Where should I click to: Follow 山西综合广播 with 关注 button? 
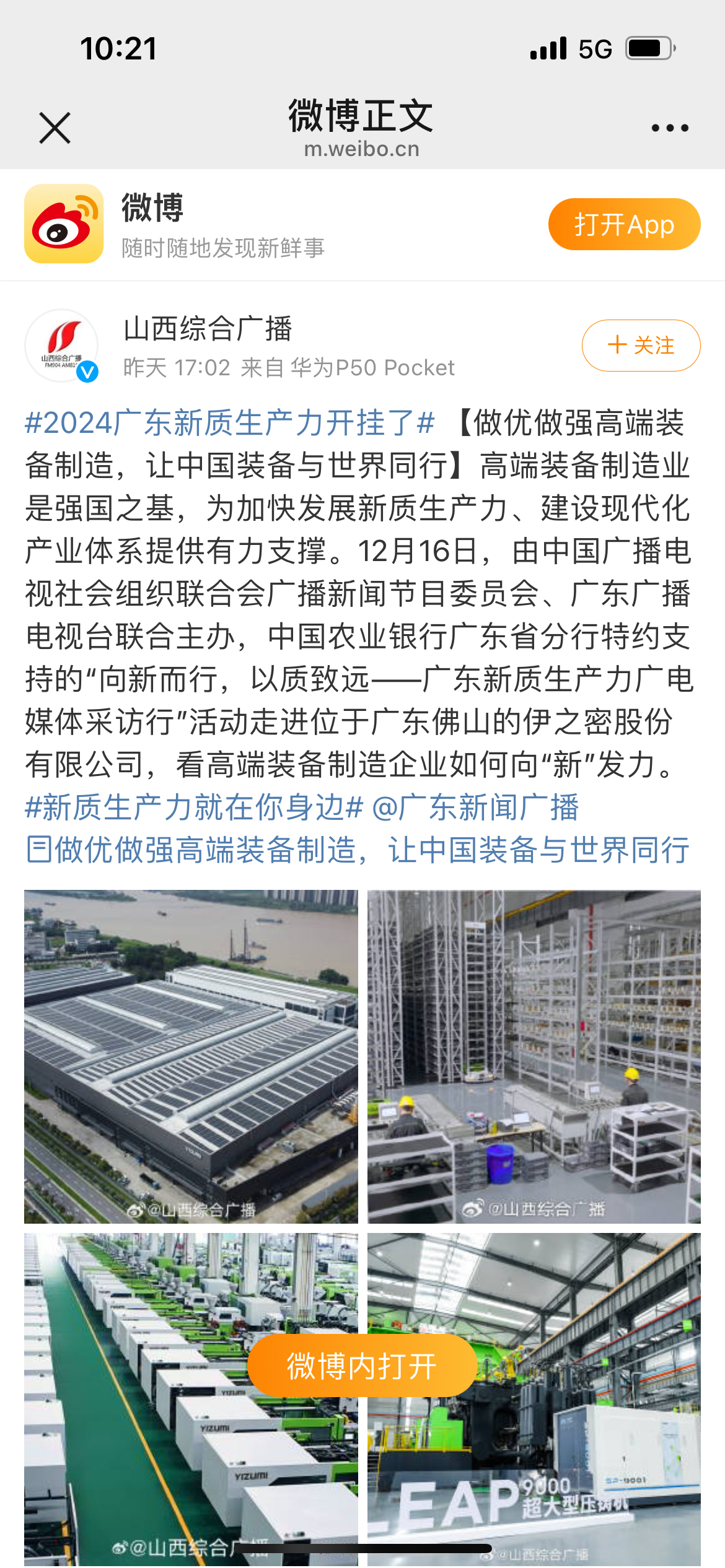click(x=641, y=346)
